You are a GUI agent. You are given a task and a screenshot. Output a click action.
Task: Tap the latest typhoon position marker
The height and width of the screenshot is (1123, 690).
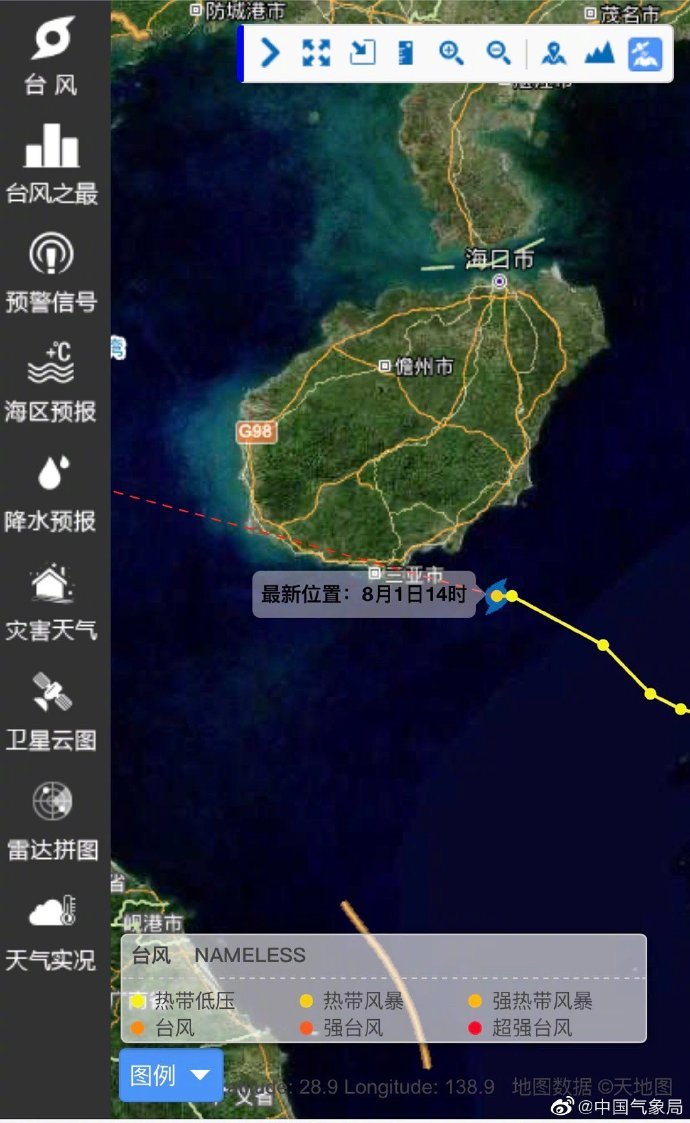(x=497, y=596)
